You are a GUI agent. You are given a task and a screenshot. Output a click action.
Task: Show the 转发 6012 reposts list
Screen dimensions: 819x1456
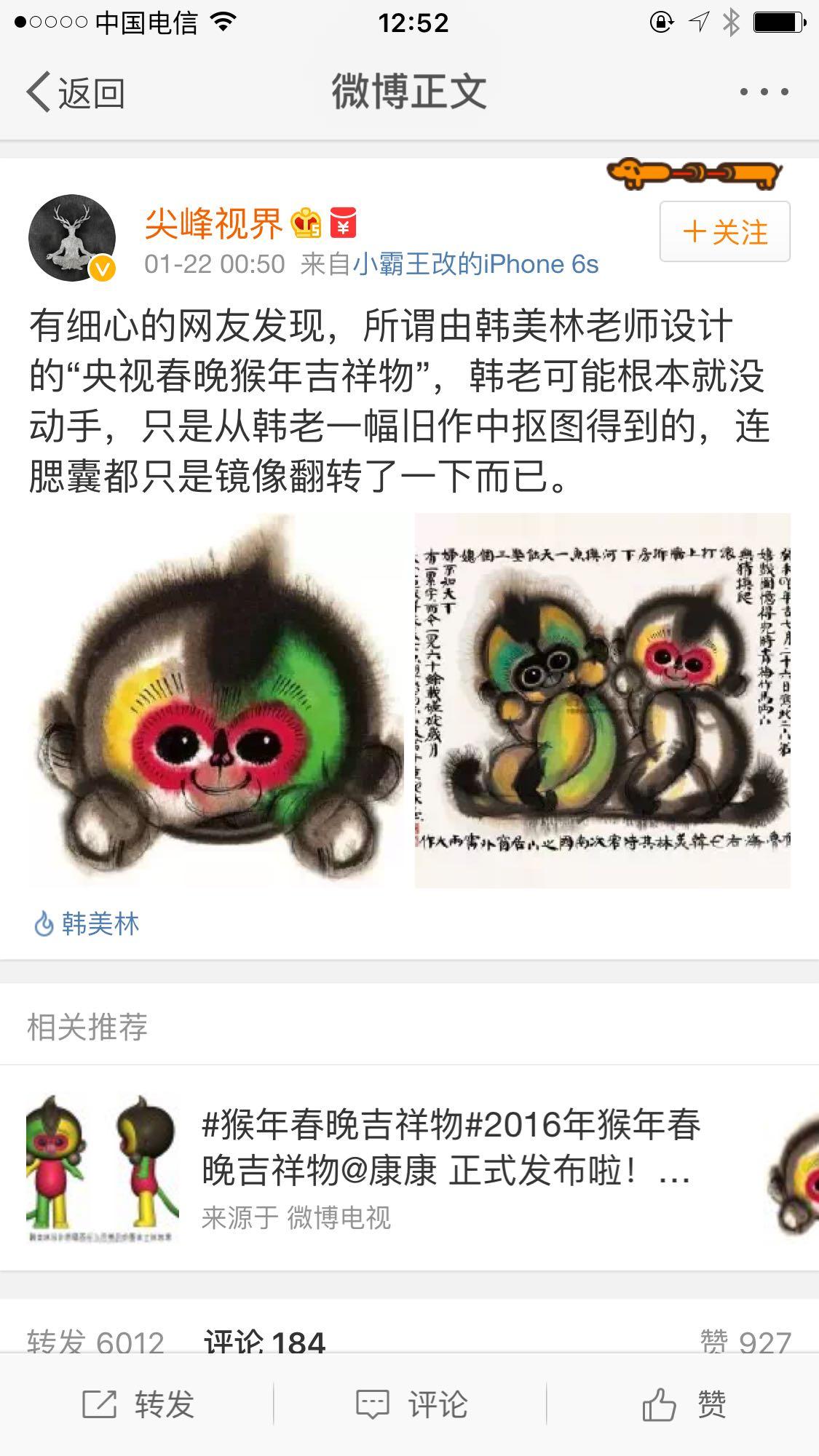(95, 1341)
